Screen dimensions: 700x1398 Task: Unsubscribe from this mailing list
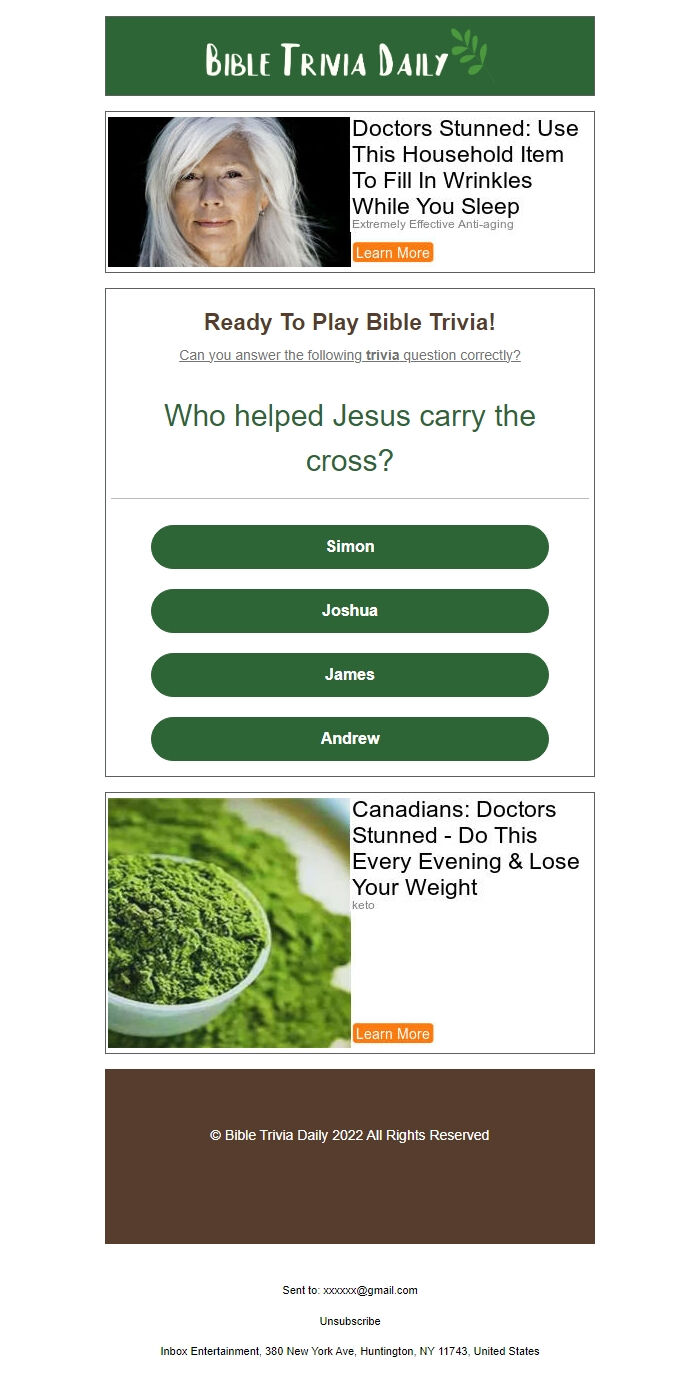click(350, 1321)
